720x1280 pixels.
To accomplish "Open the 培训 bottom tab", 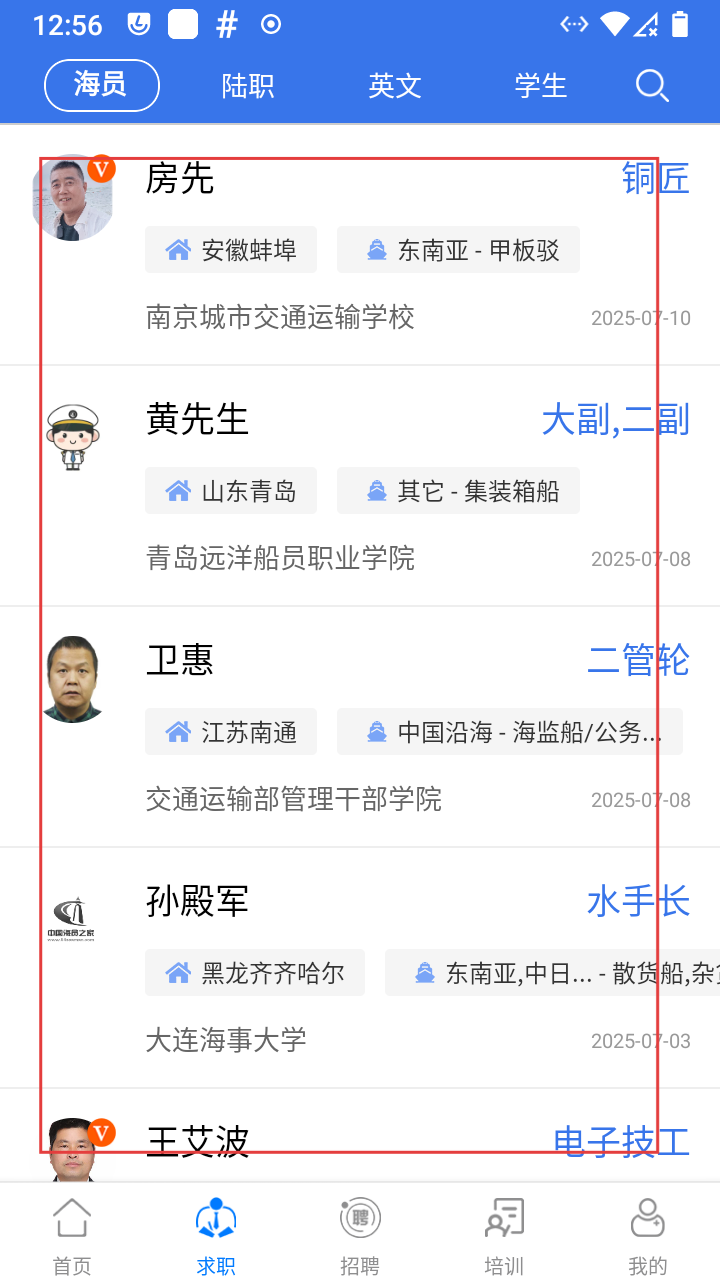I will [x=504, y=1237].
